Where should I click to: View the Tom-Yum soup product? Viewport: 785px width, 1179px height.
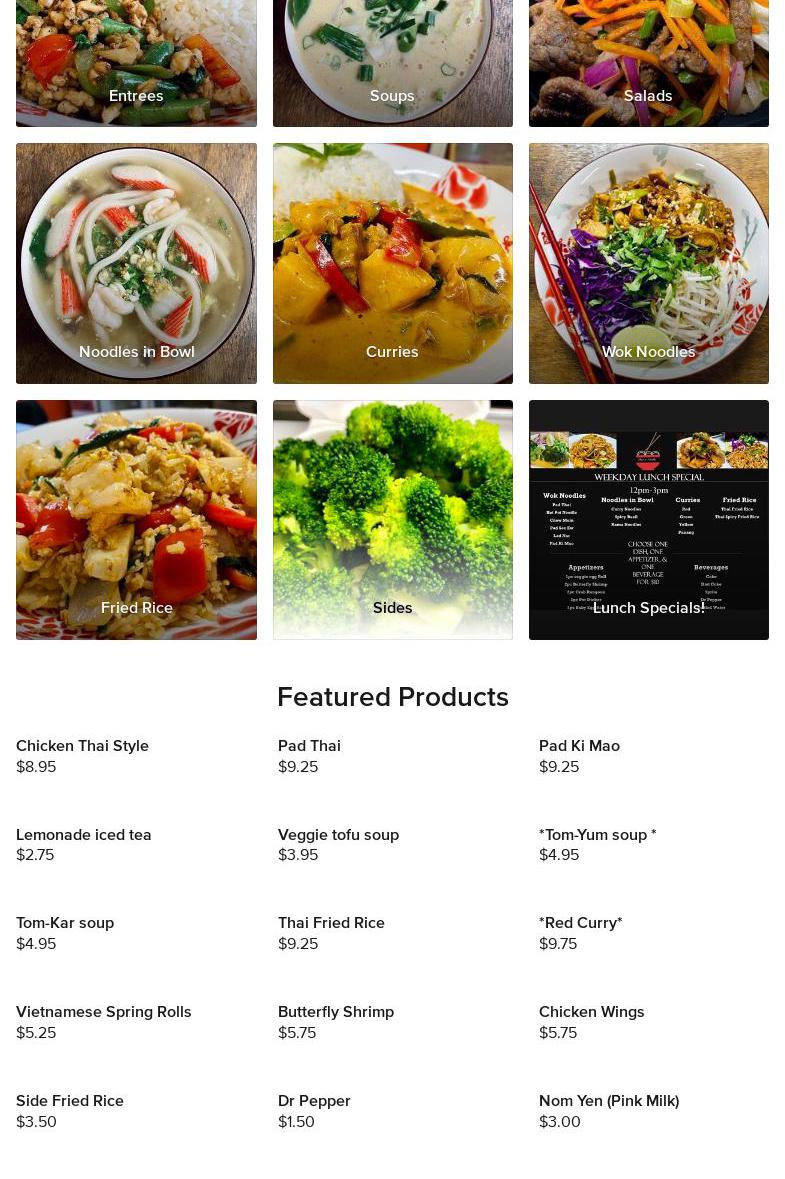click(597, 835)
